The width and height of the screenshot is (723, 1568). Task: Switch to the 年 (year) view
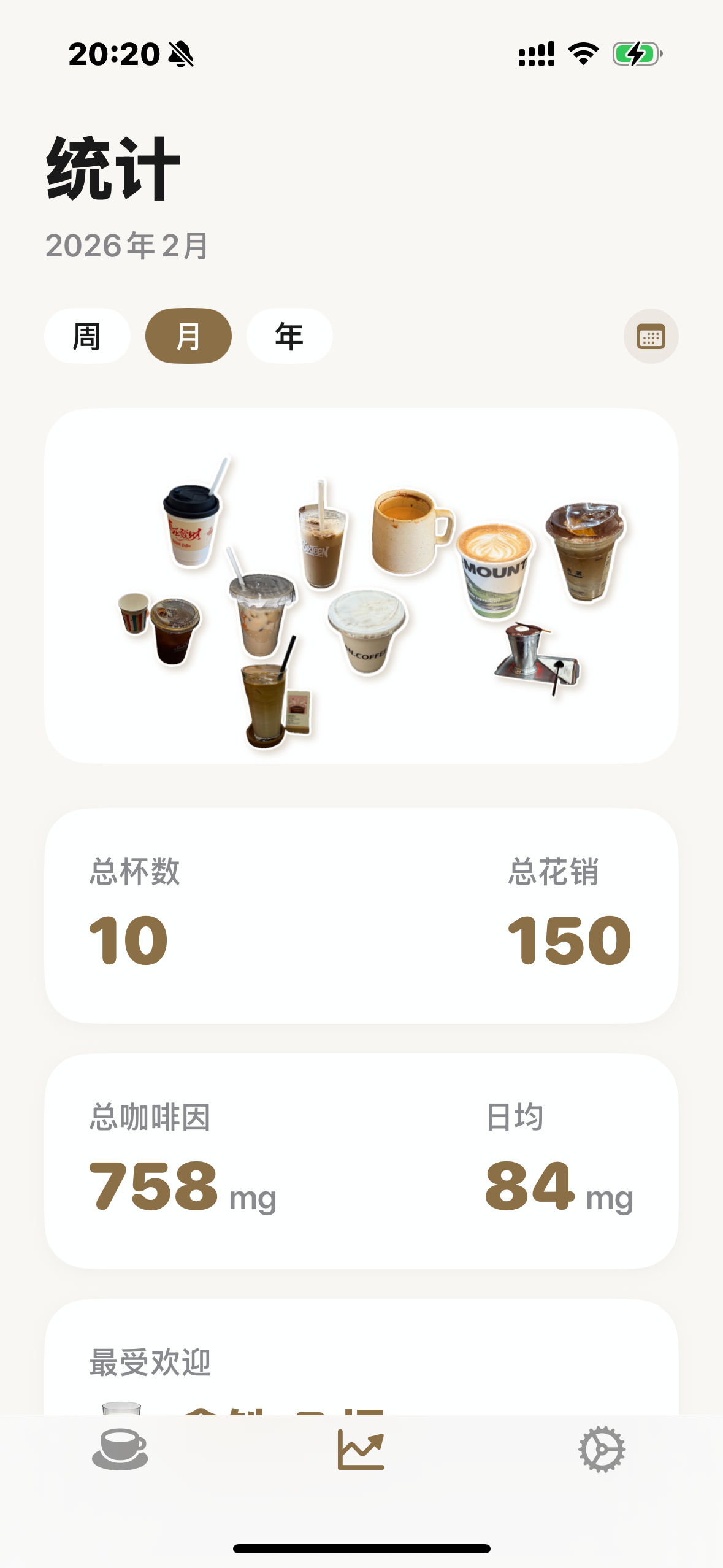[289, 336]
